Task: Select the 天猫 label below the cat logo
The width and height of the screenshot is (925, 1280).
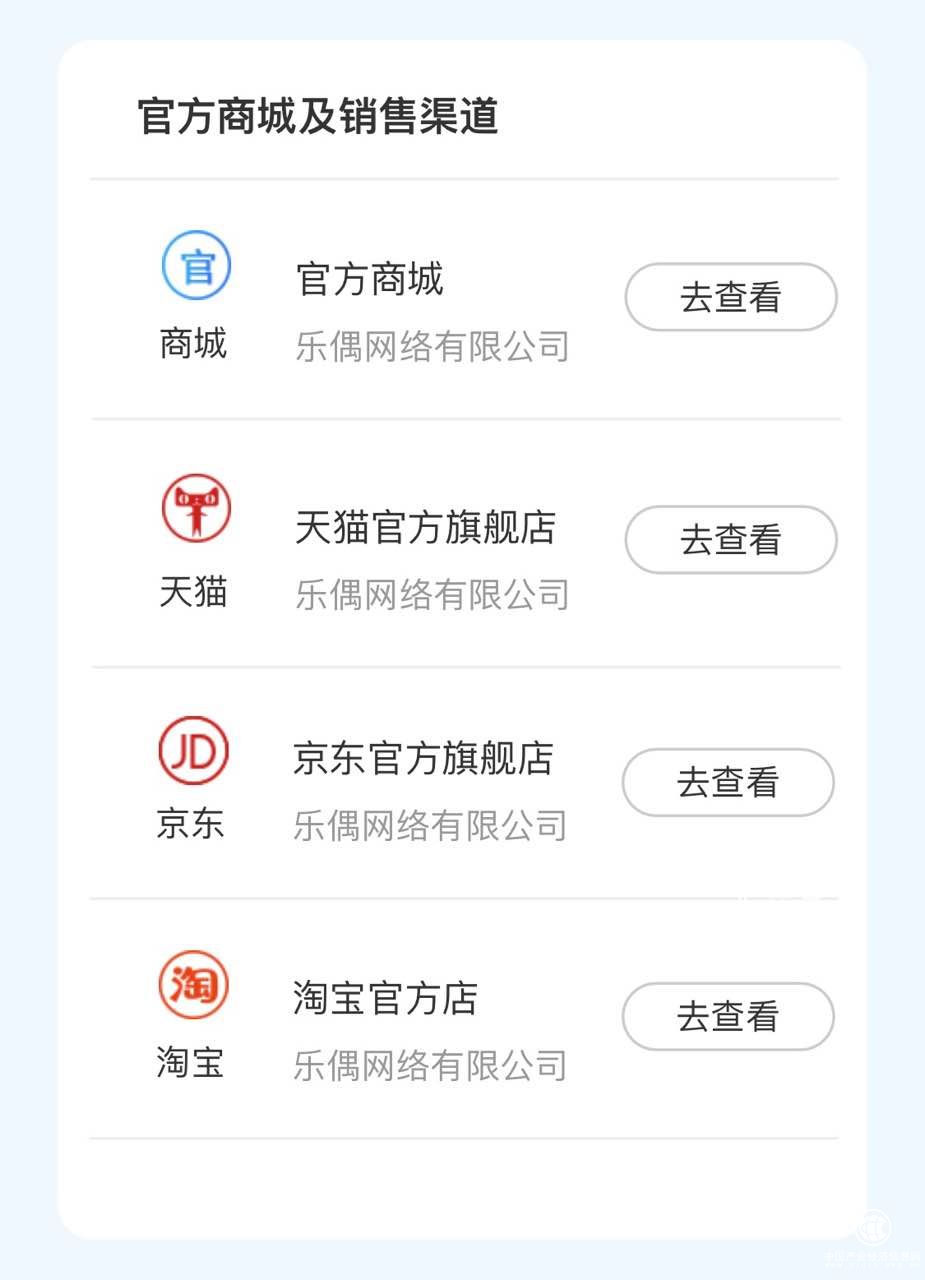Action: point(192,592)
